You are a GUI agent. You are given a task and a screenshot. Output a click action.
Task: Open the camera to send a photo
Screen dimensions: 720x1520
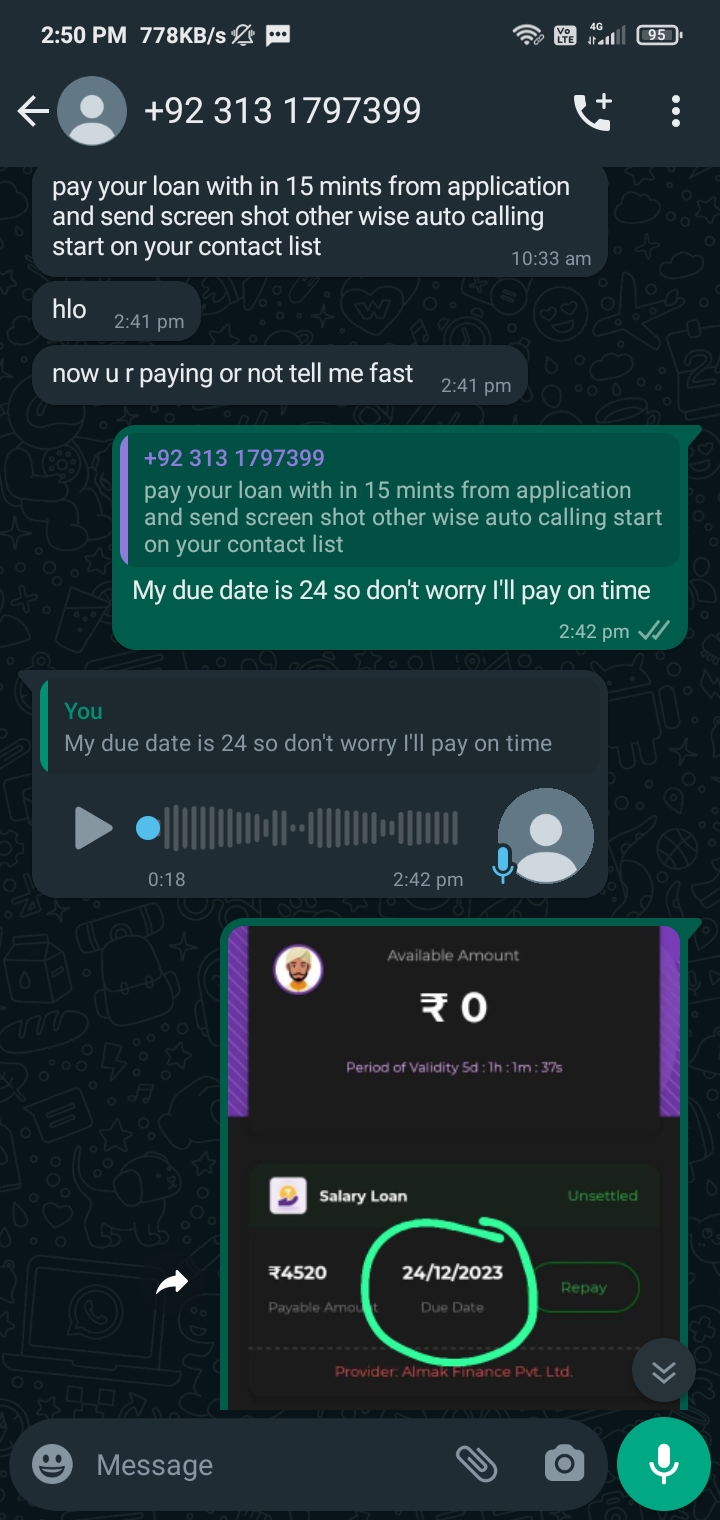point(564,1465)
